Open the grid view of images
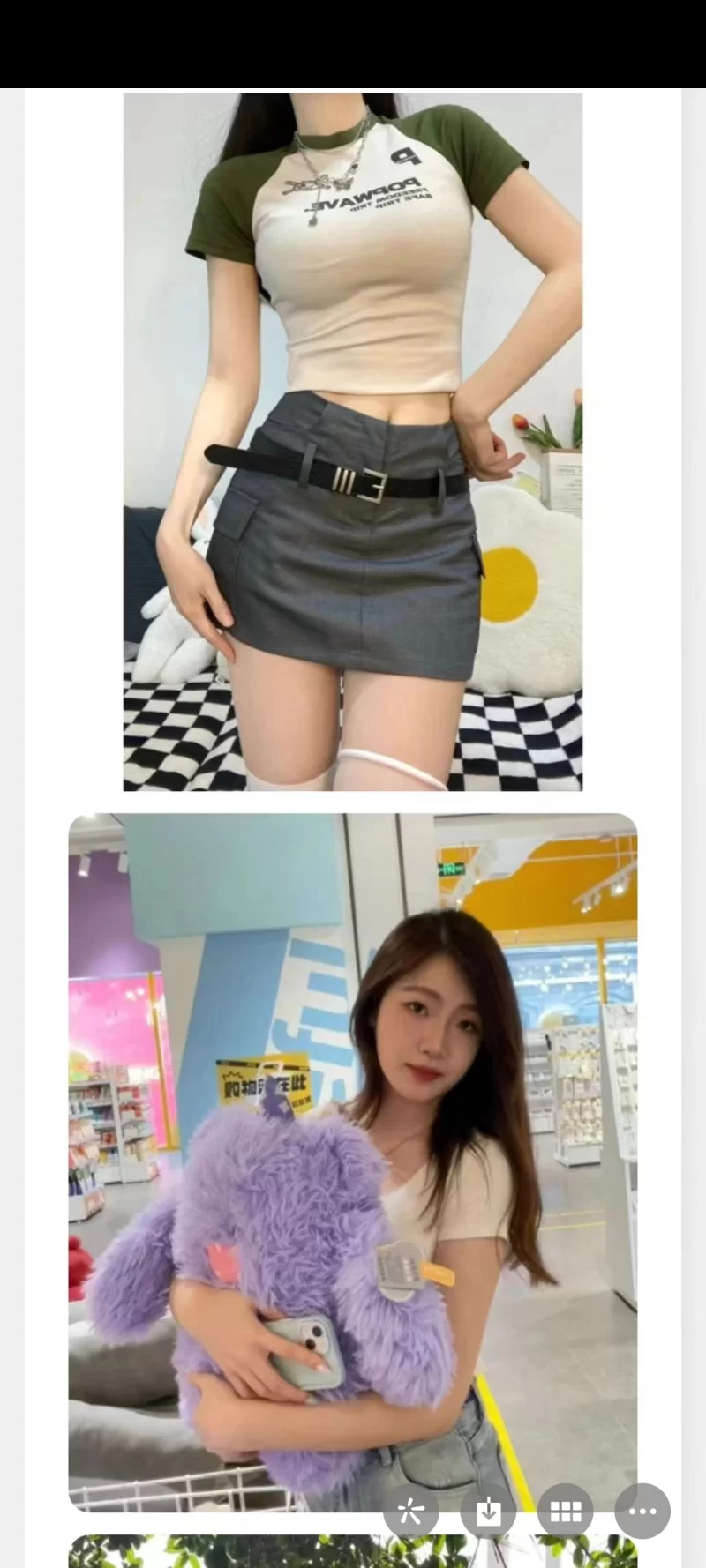This screenshot has height=1568, width=706. [566, 1512]
